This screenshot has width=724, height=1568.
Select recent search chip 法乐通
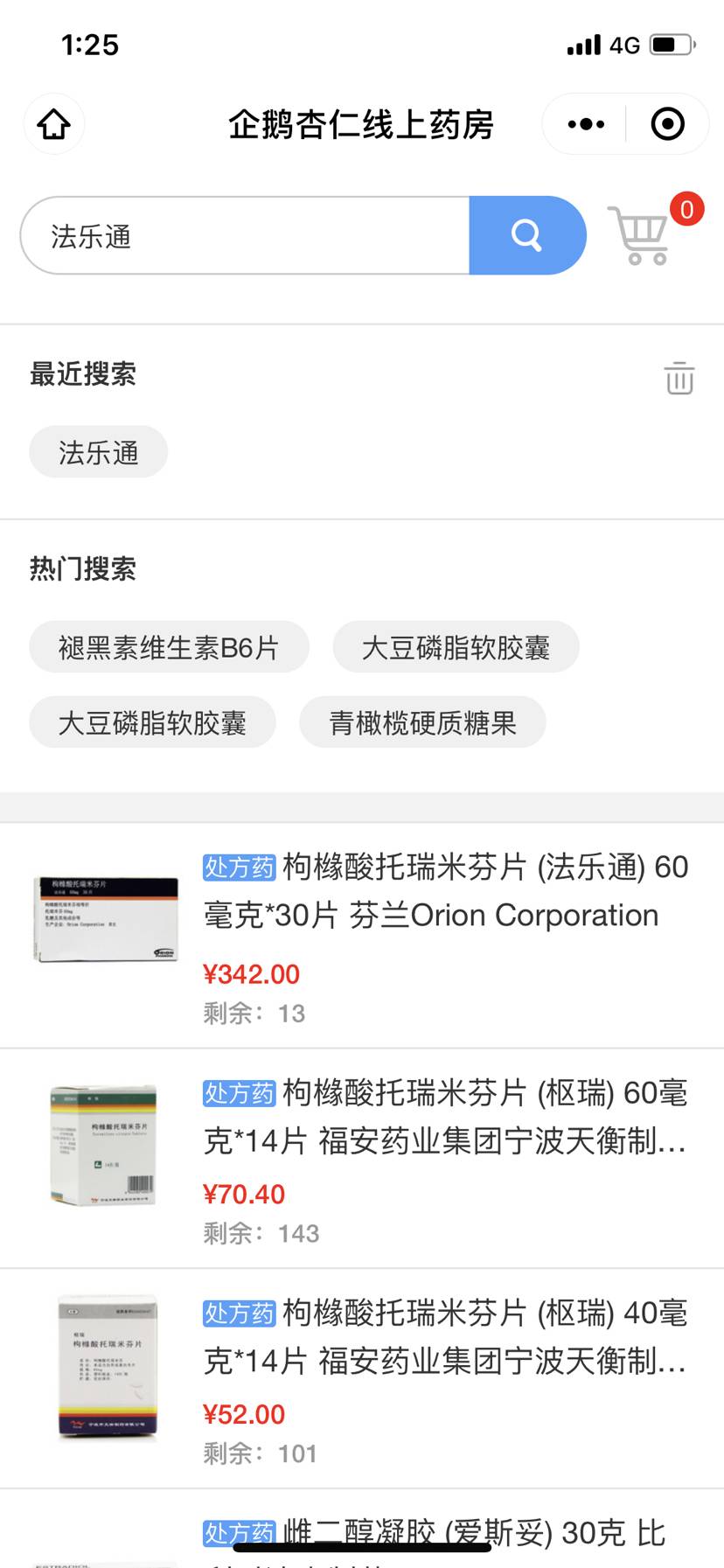pos(98,452)
